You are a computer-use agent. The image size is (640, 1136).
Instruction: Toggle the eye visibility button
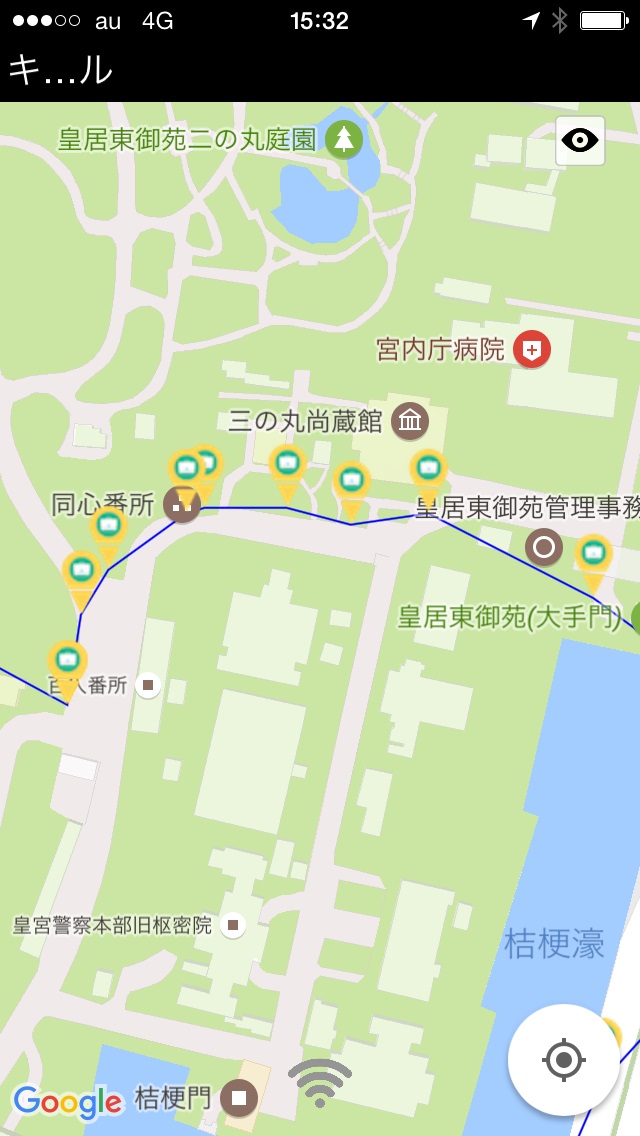(x=580, y=140)
